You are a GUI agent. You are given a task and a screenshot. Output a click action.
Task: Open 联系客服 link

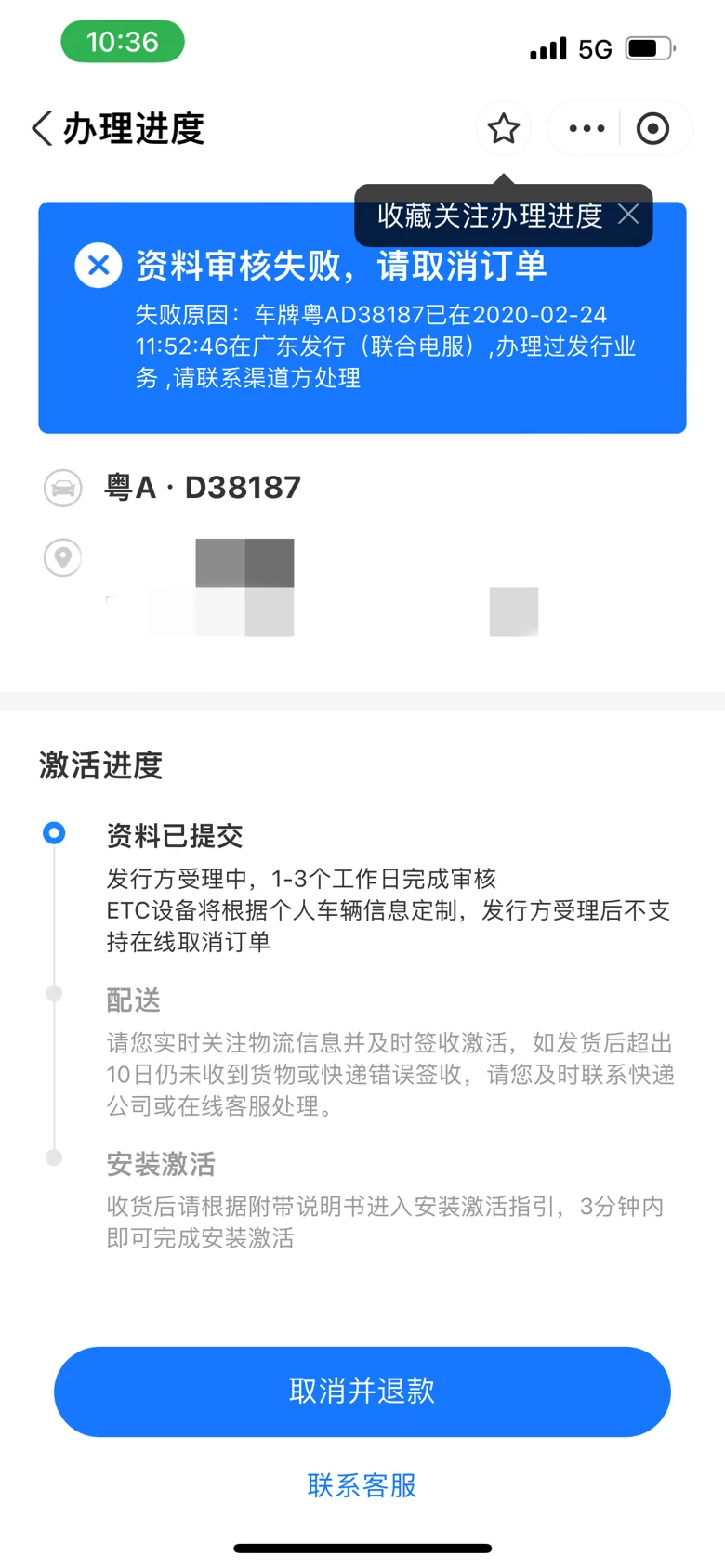pyautogui.click(x=362, y=1484)
